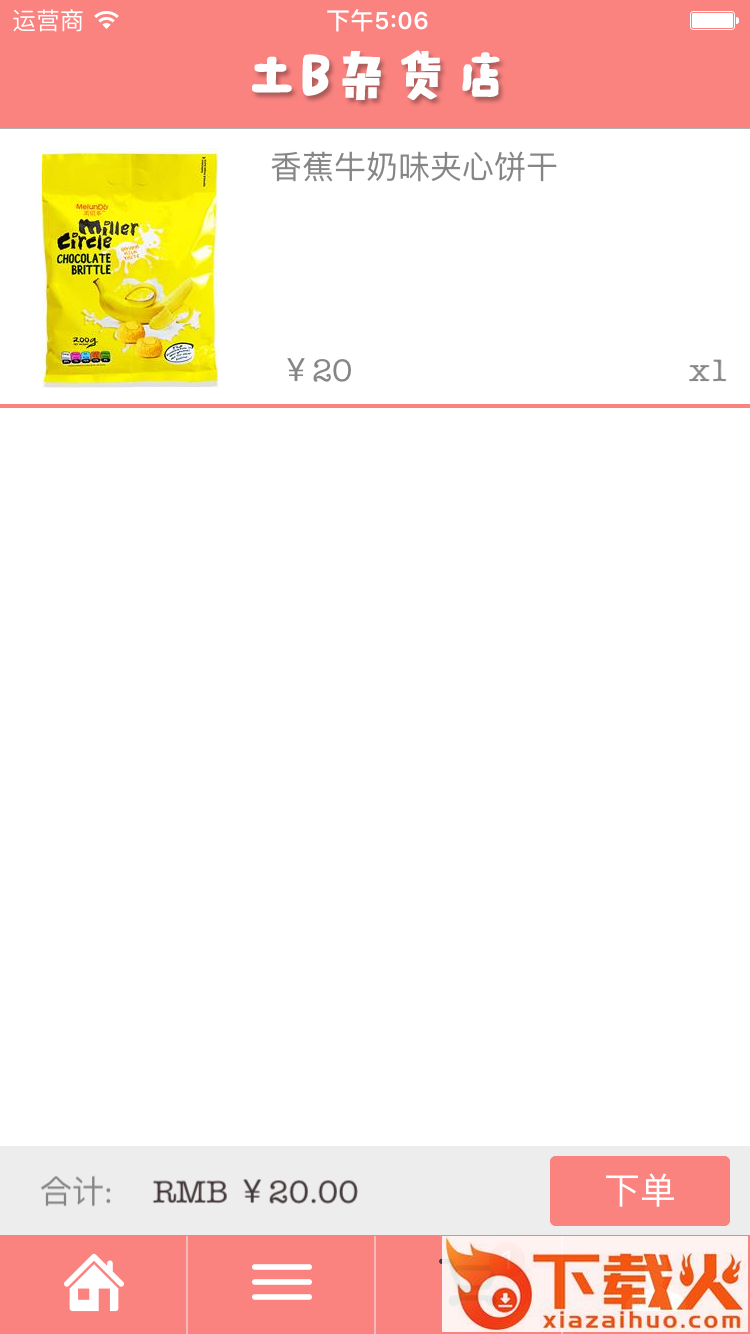
Task: Tap the clock showing 下午5:06
Action: [x=375, y=20]
